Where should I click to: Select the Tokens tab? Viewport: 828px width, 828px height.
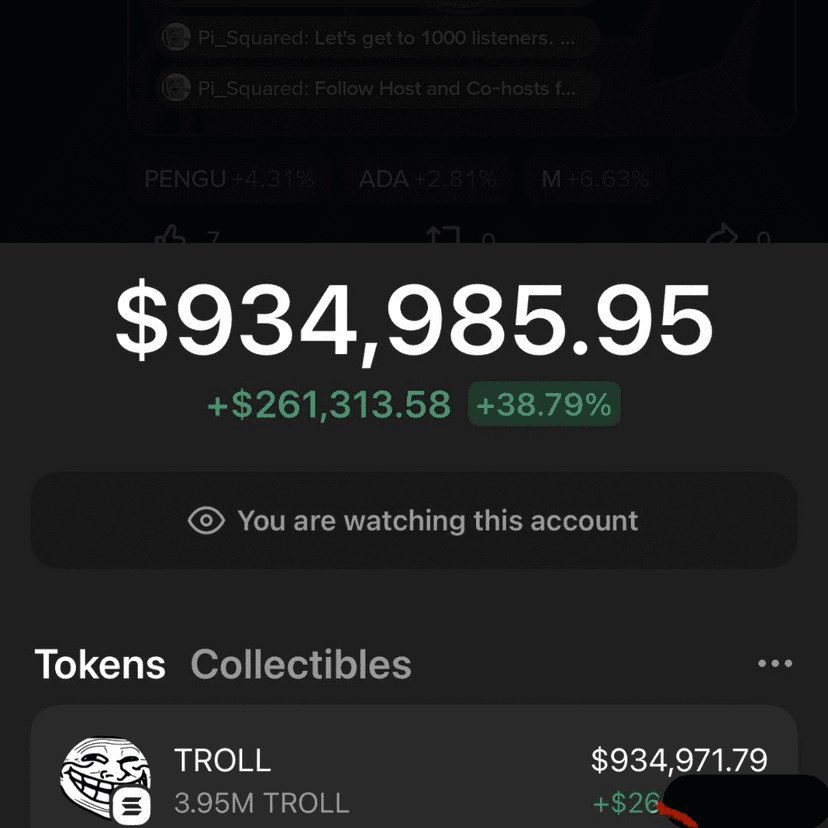click(x=100, y=664)
